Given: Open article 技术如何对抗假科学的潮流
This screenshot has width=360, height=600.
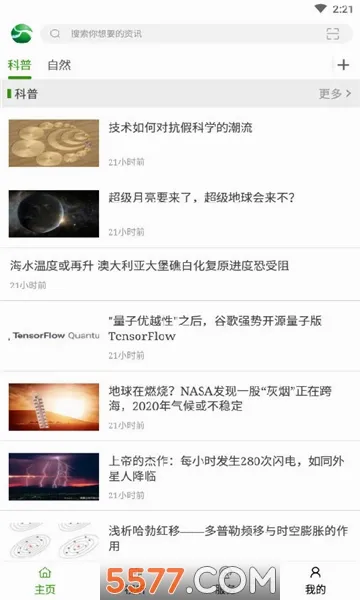Looking at the screenshot, I should [180, 143].
